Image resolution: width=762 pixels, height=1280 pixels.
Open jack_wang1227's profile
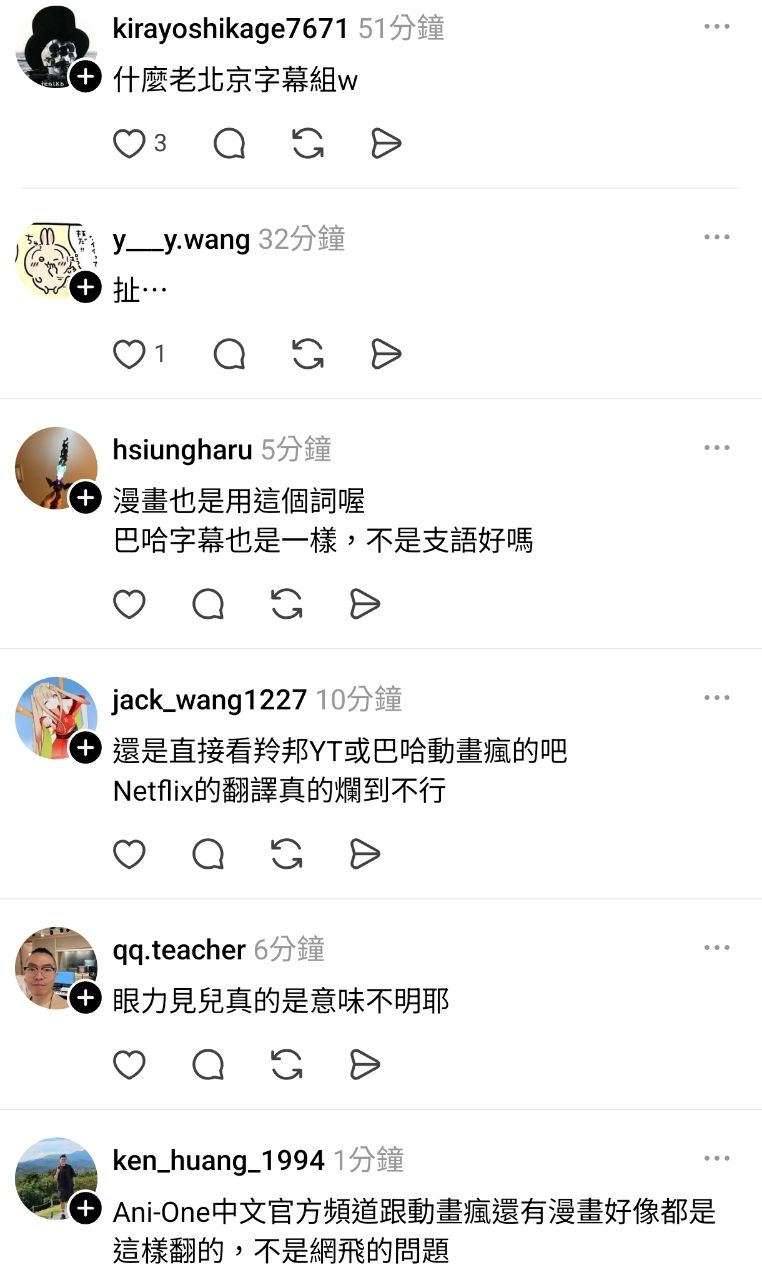coord(209,700)
